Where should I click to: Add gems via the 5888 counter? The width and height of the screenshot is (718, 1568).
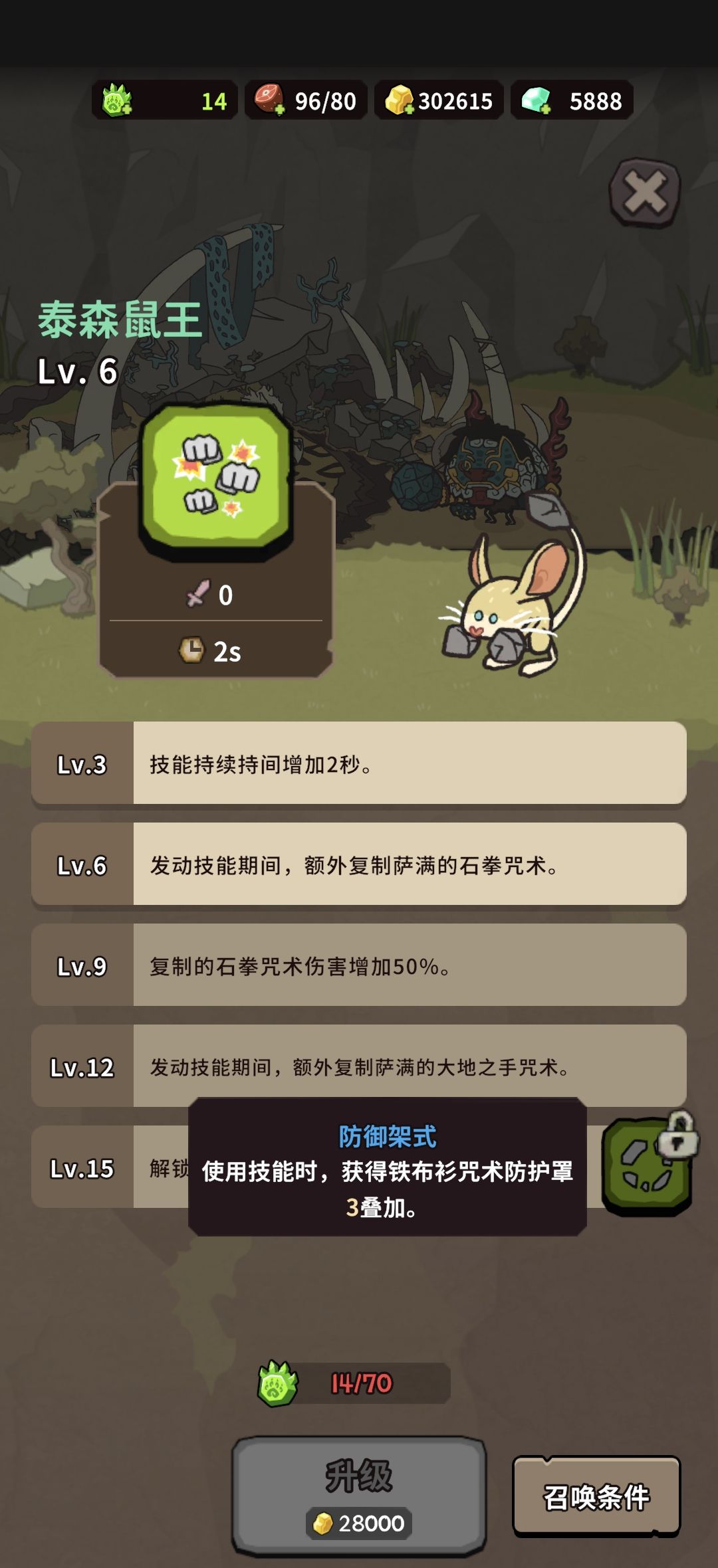(x=536, y=100)
